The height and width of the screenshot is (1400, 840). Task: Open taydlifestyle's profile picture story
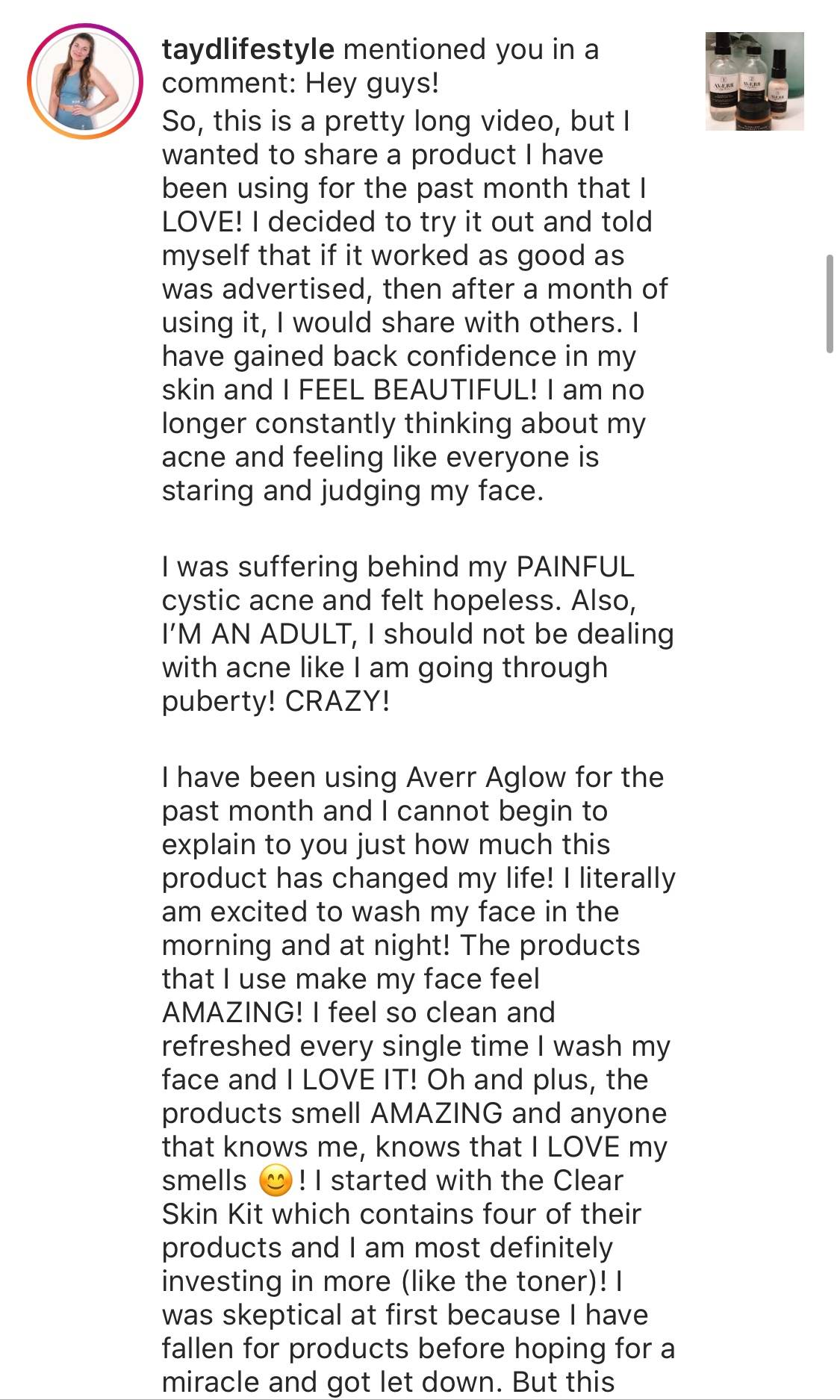(x=84, y=81)
